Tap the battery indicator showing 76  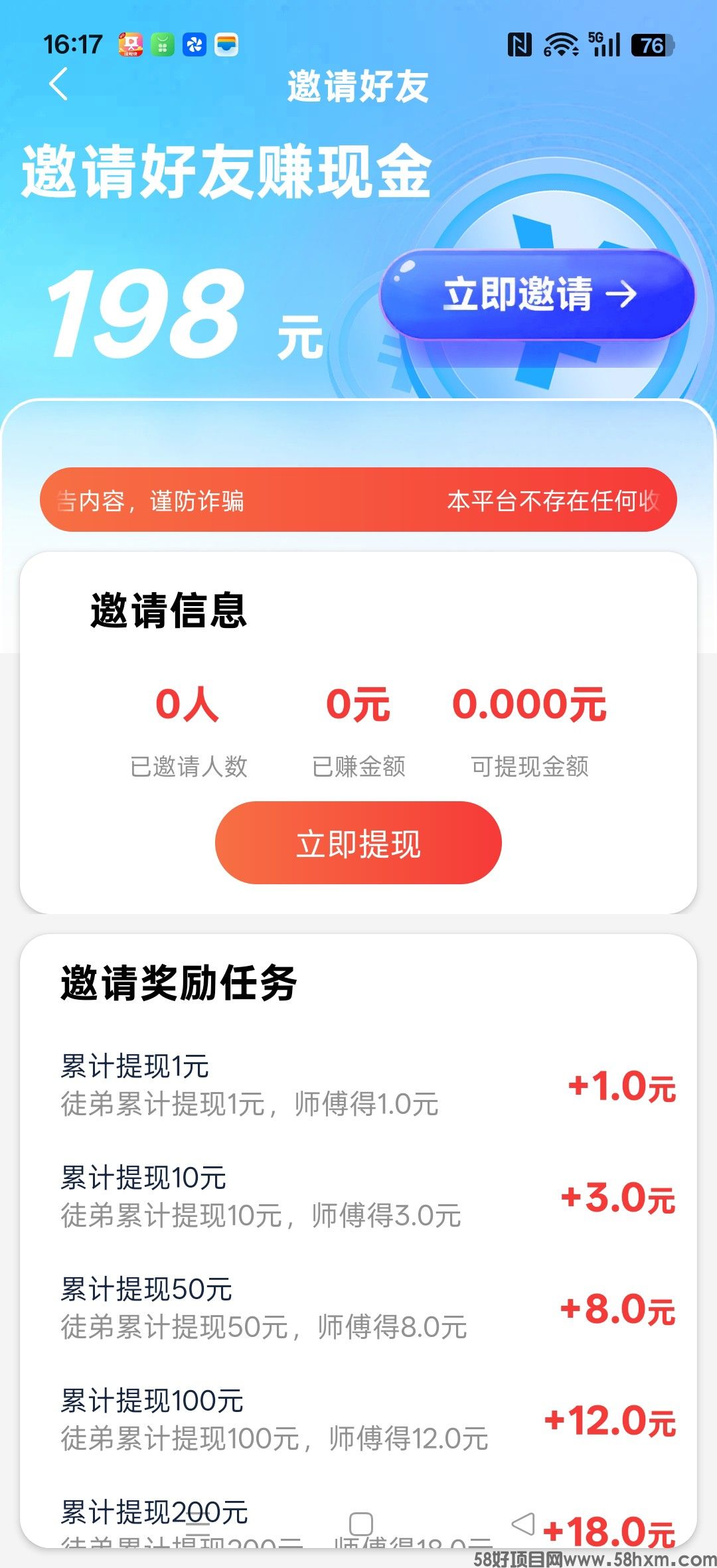coord(649,43)
